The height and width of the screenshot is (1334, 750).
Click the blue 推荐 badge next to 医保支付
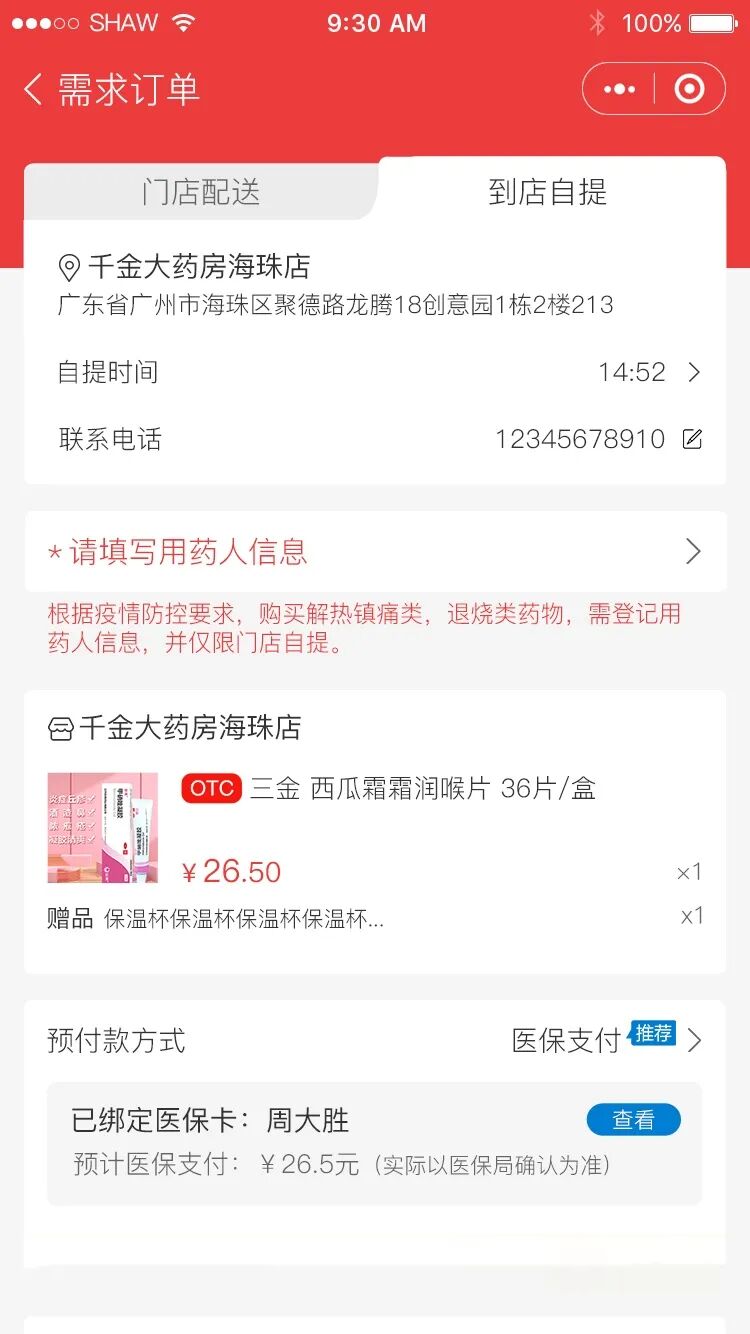[653, 1034]
